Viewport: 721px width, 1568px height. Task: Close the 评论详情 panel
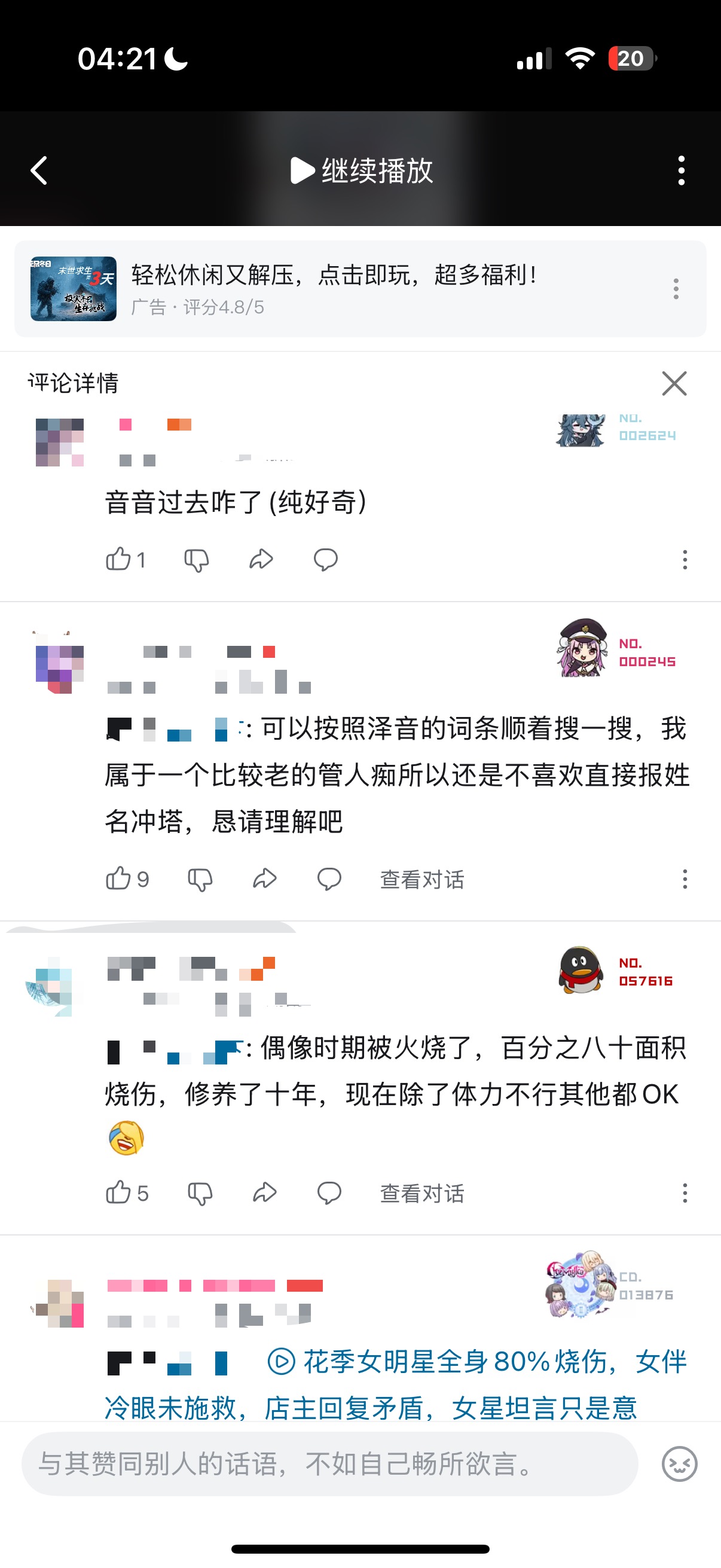(674, 383)
